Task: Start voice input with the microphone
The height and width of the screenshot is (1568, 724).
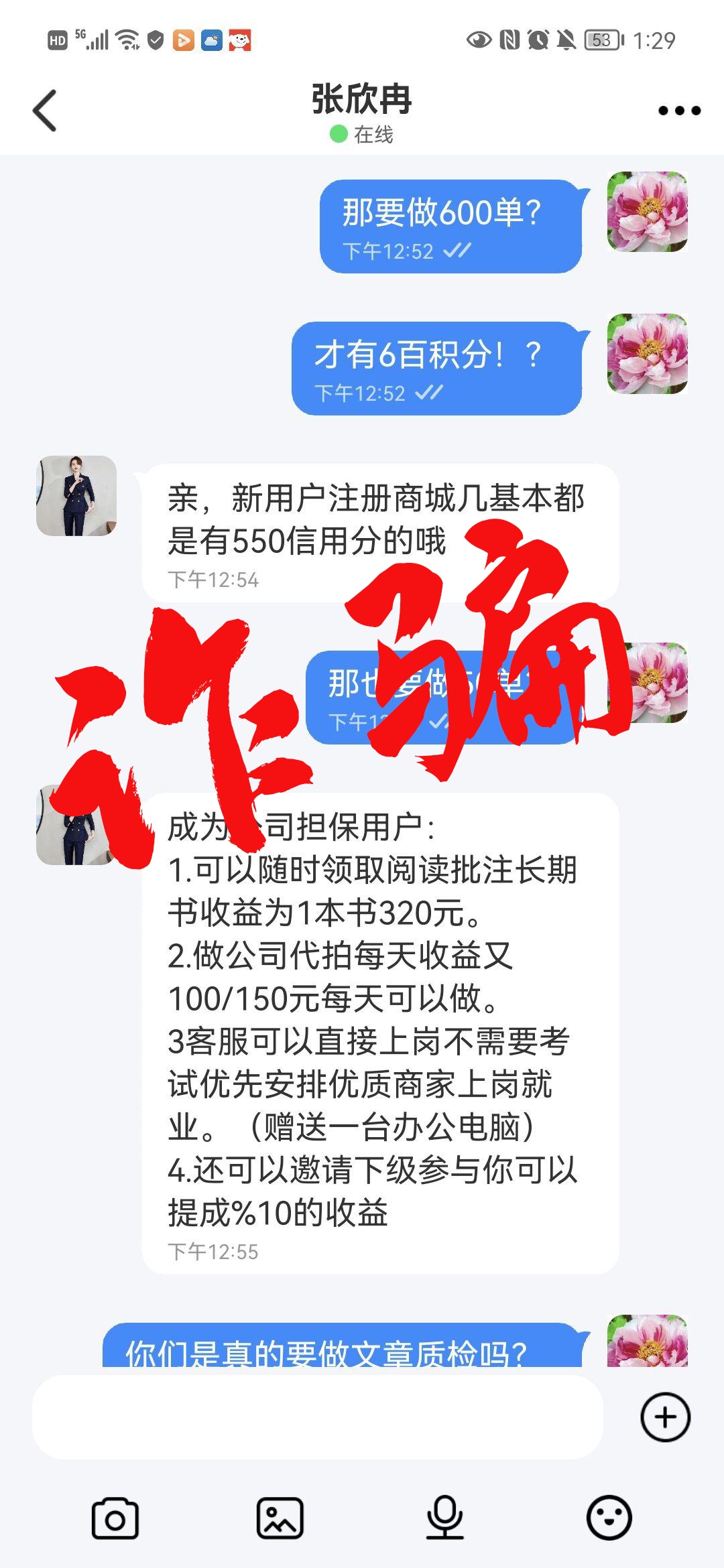Action: pyautogui.click(x=444, y=1518)
